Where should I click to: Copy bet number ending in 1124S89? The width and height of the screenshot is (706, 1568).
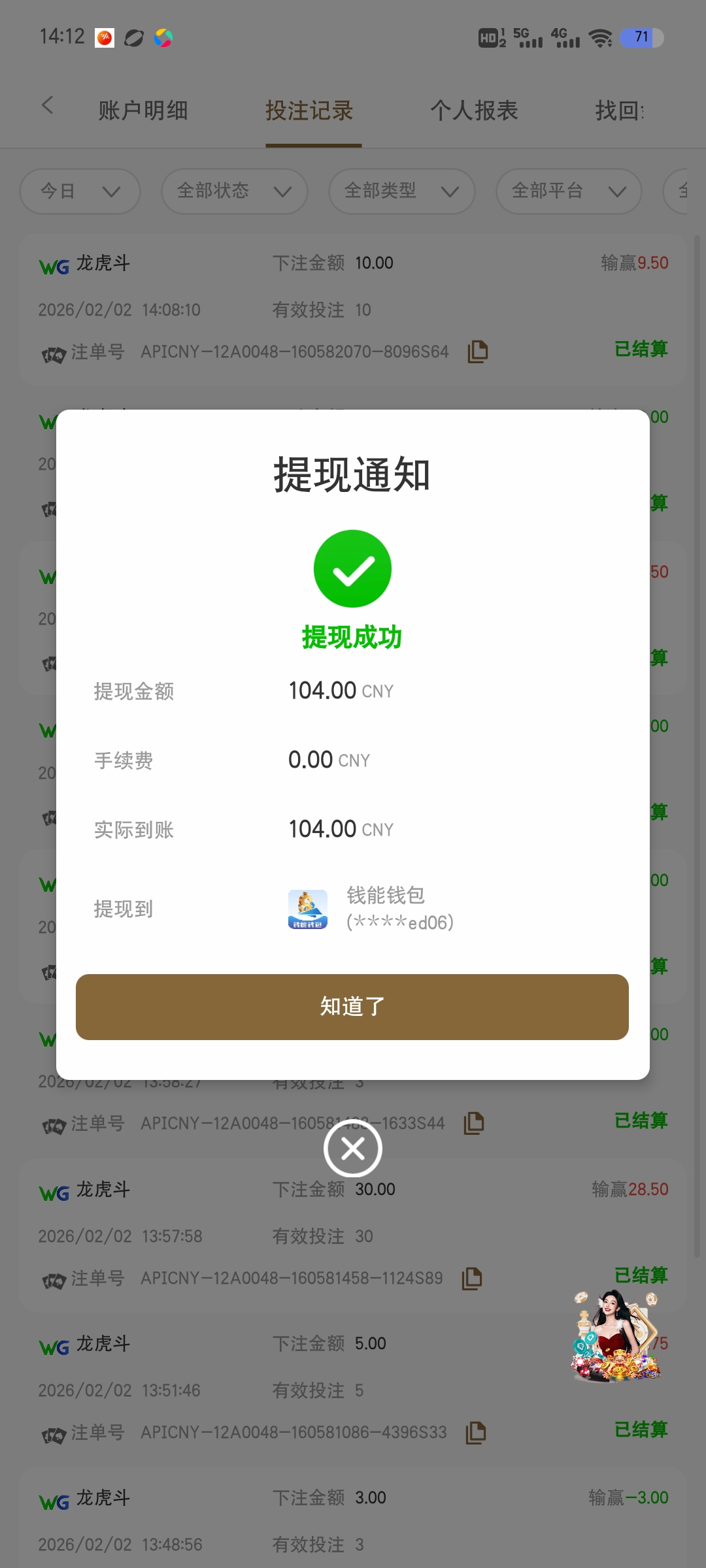point(472,1278)
